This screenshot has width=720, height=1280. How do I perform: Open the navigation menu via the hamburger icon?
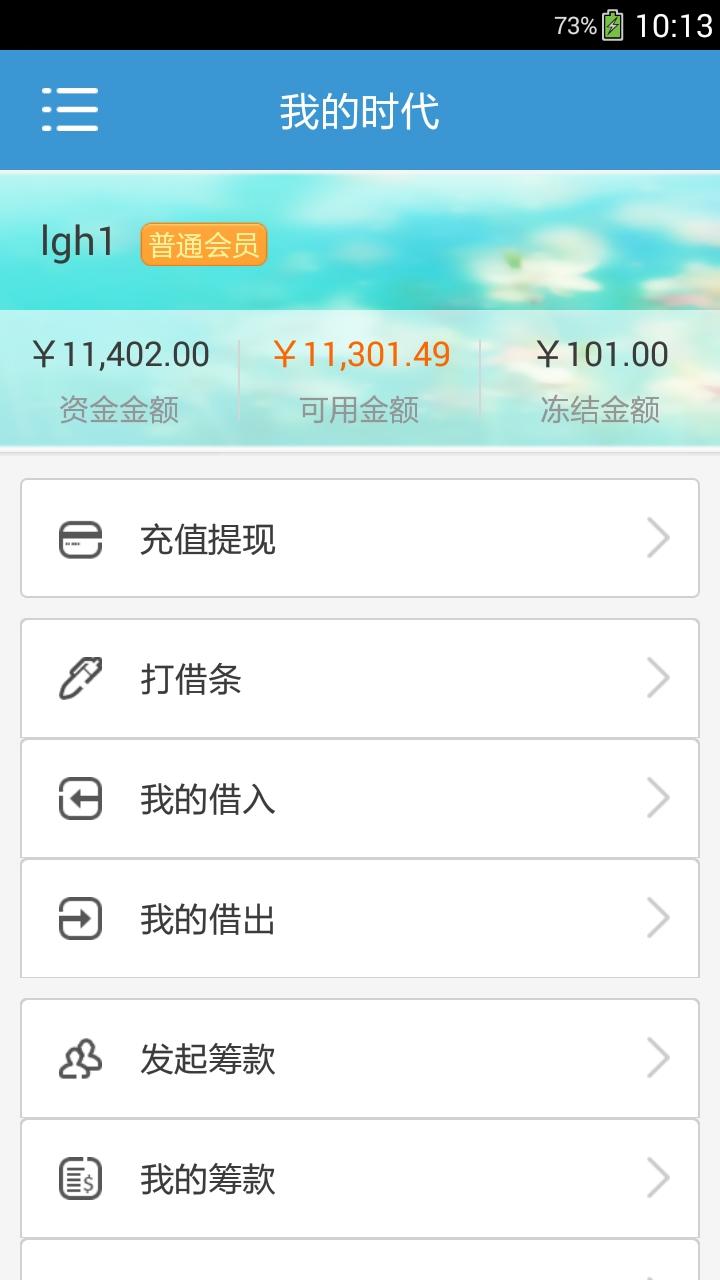[x=69, y=110]
